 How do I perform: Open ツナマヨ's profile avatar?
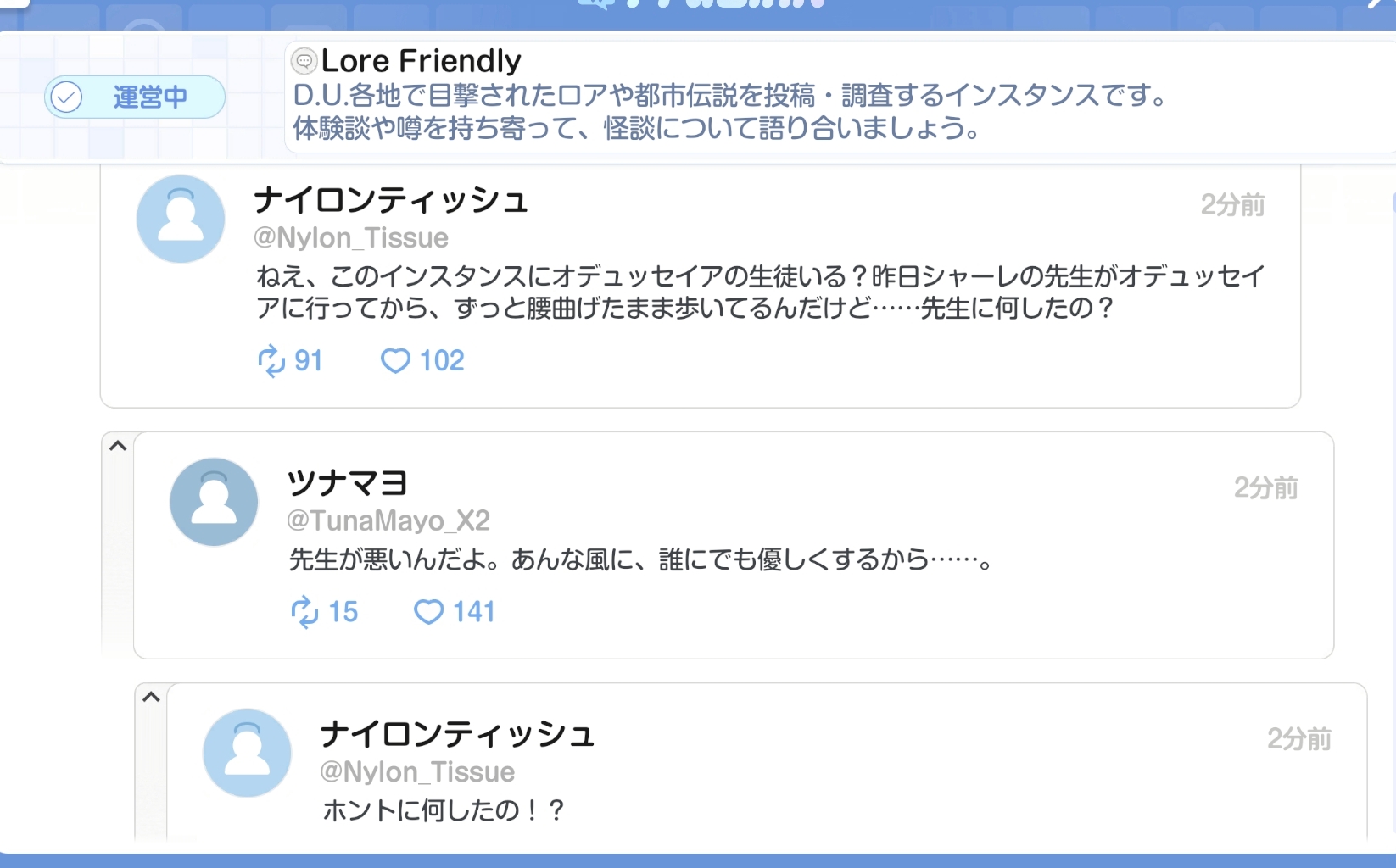[x=214, y=502]
